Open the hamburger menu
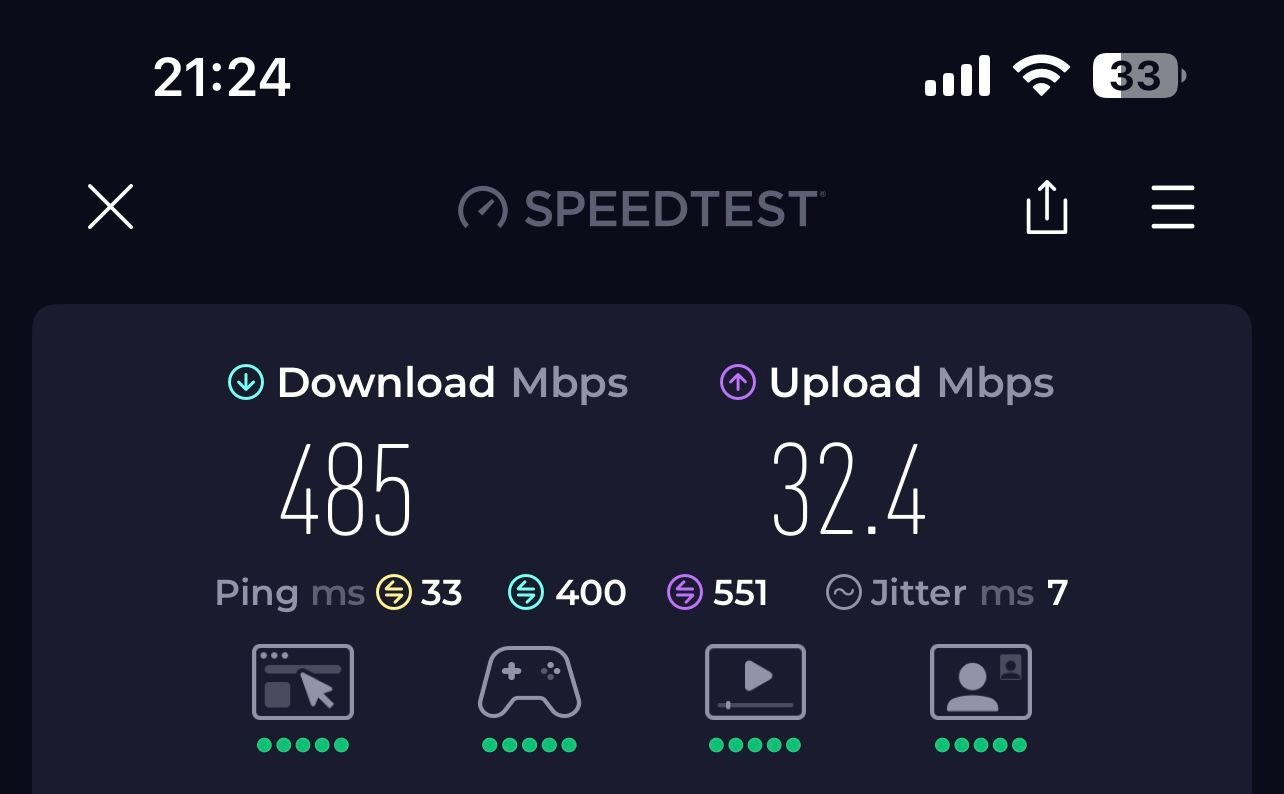This screenshot has width=1284, height=794. (x=1172, y=208)
